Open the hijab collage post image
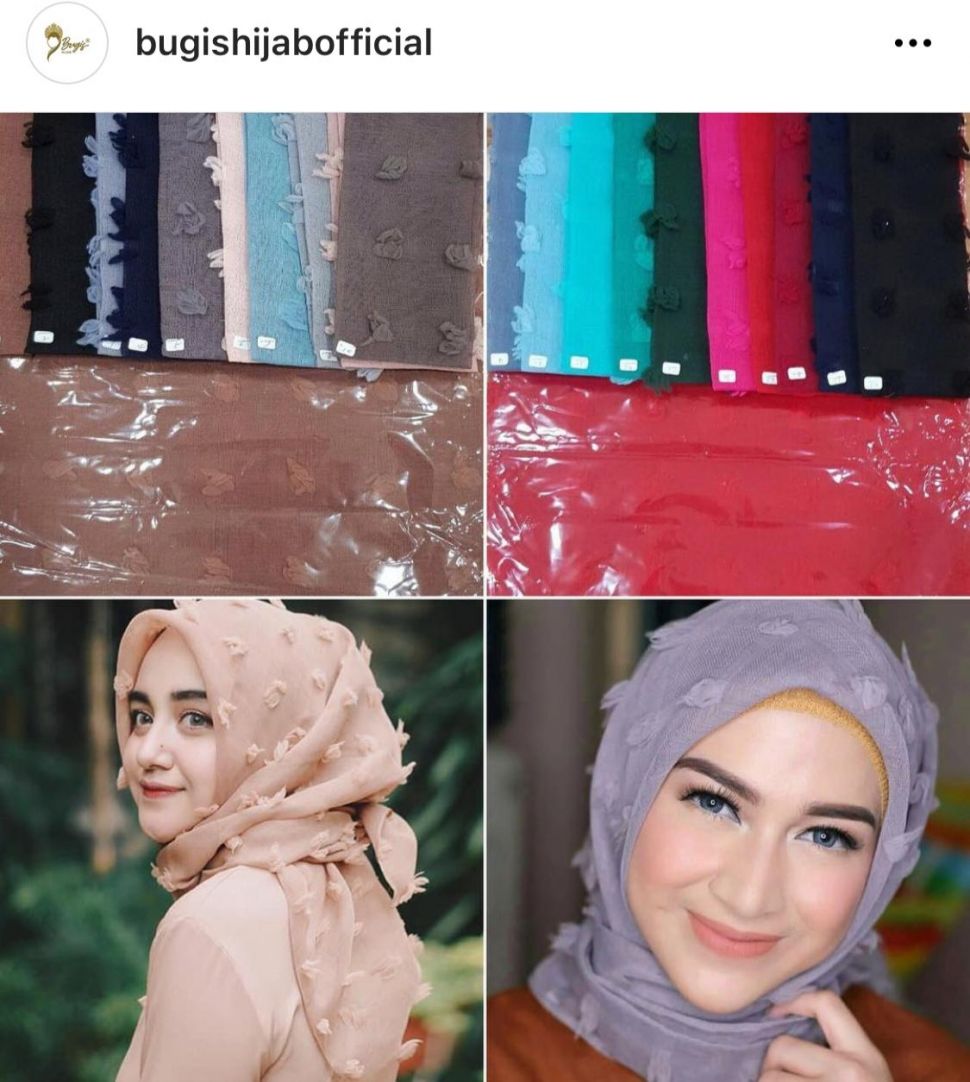 [485, 596]
